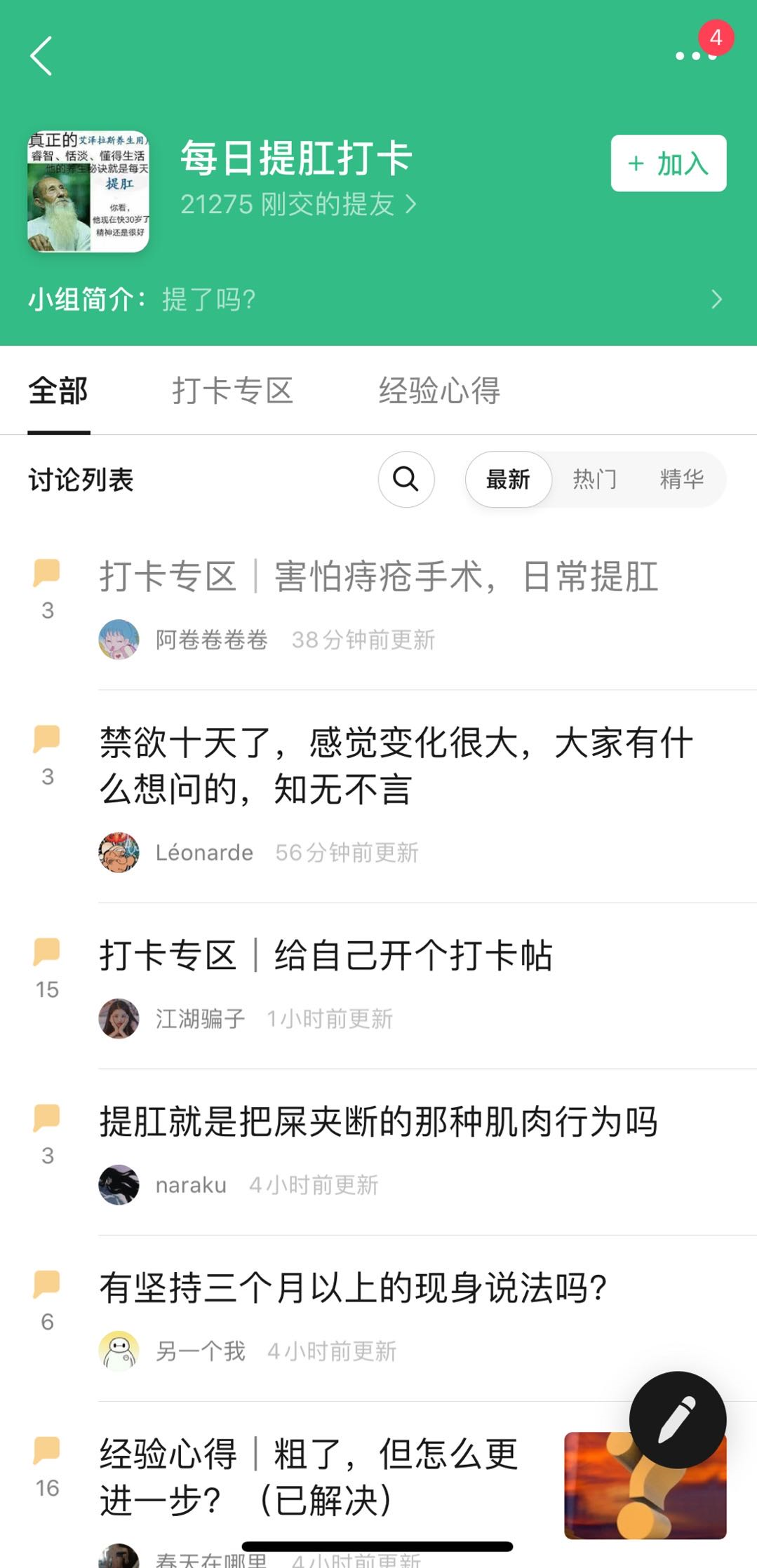Open post 给自己开个打卡帖
The image size is (757, 1568).
pyautogui.click(x=326, y=955)
